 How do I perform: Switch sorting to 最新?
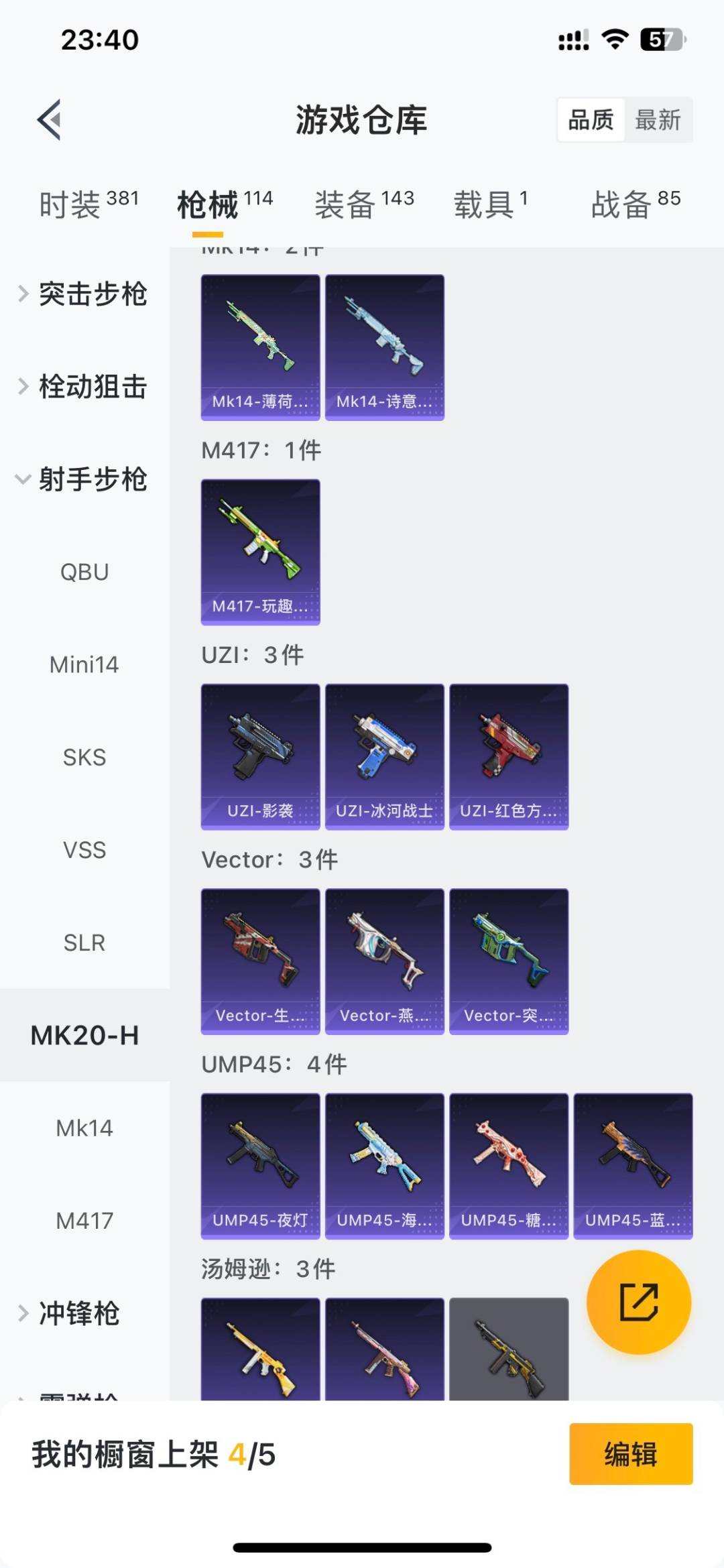pos(659,119)
